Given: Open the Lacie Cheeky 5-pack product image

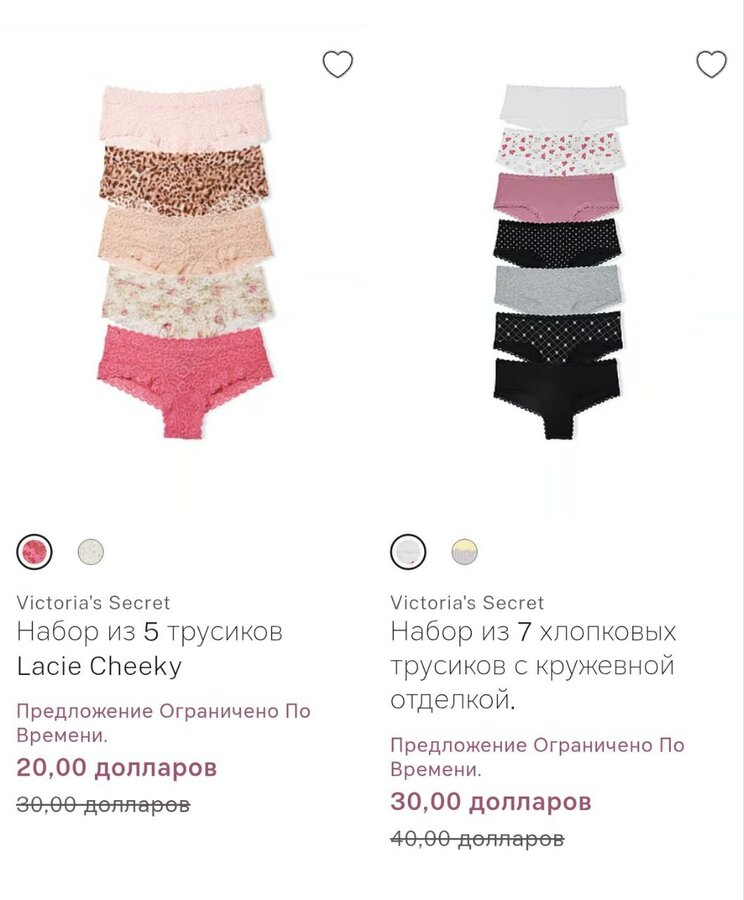Looking at the screenshot, I should (185, 262).
